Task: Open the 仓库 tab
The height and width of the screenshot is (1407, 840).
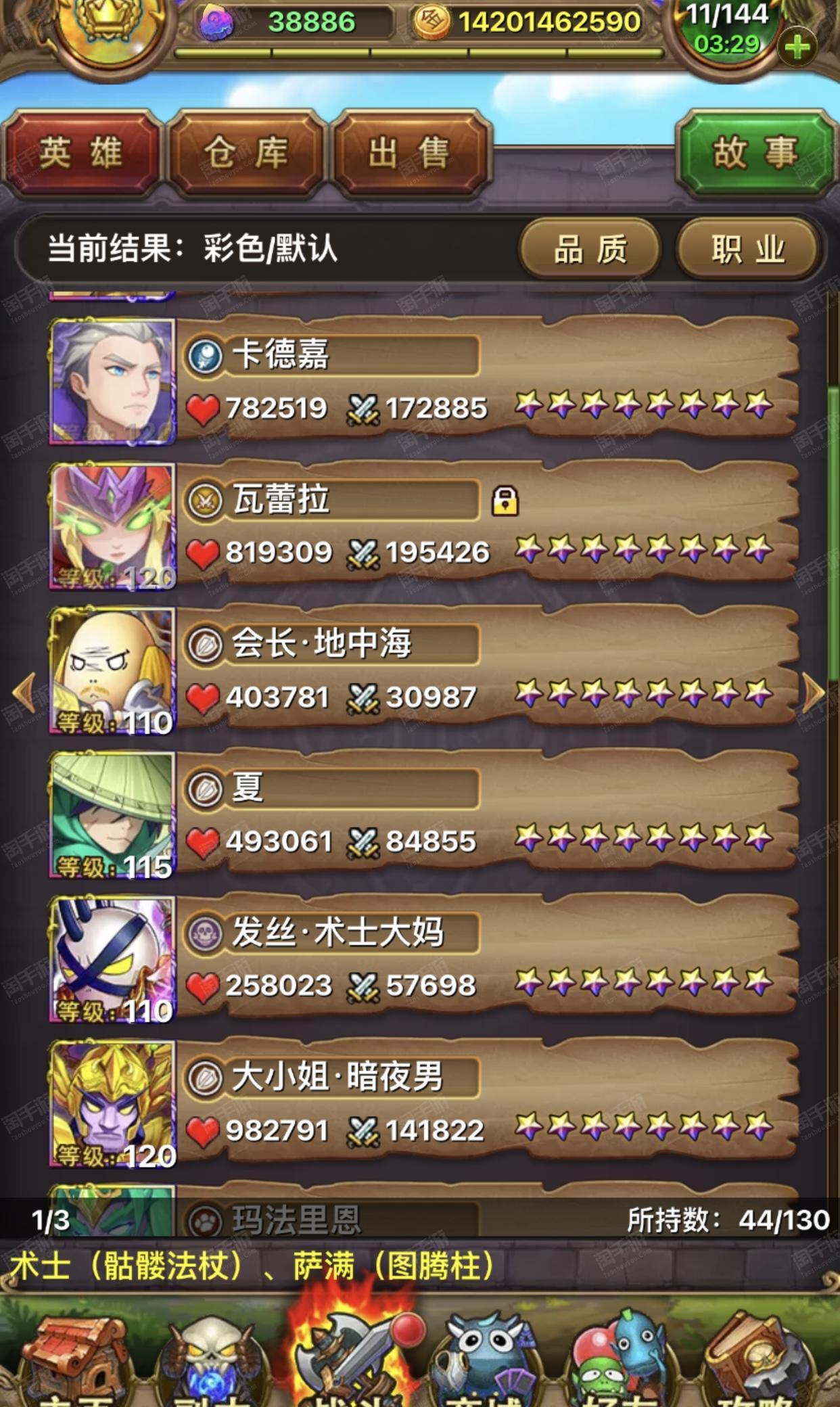Action: pos(246,152)
